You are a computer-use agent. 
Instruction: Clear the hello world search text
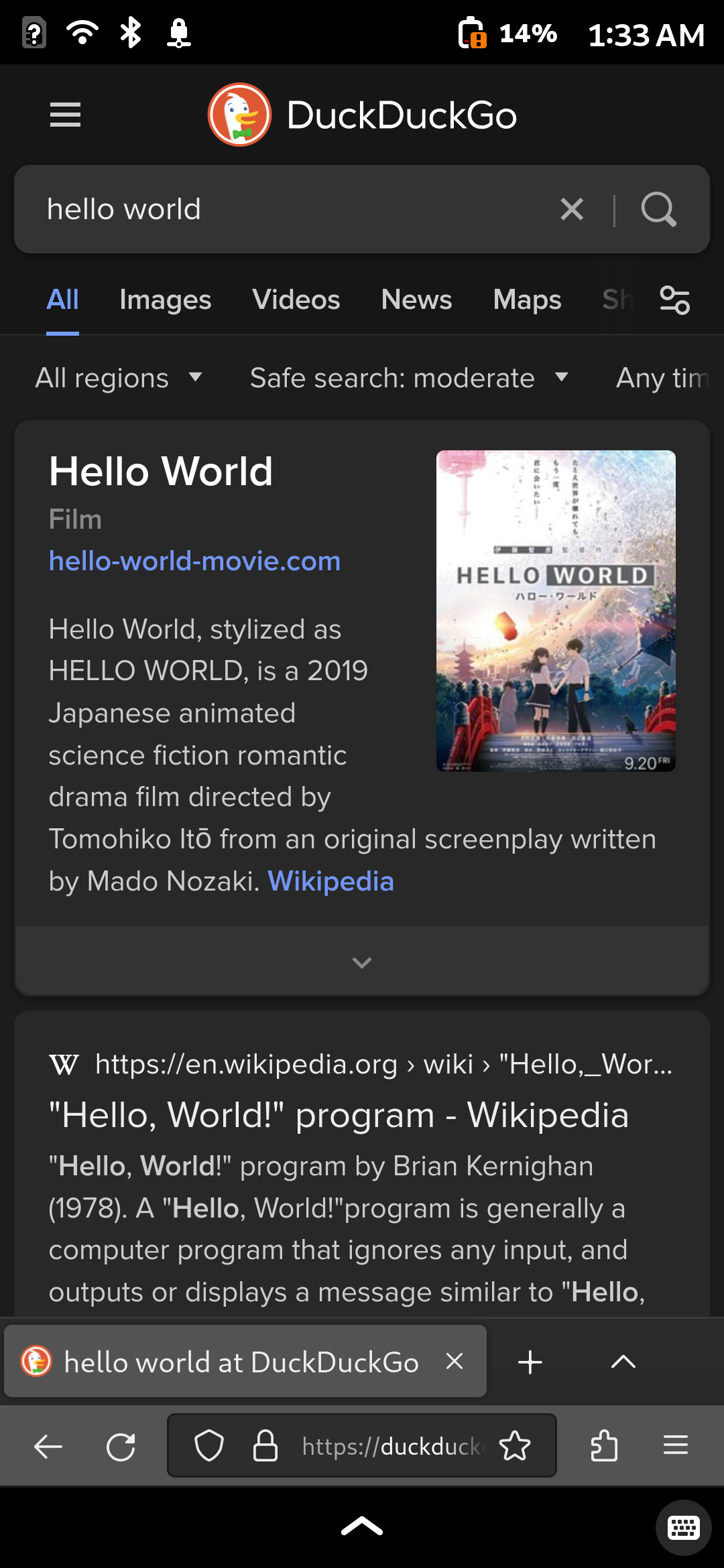point(572,209)
